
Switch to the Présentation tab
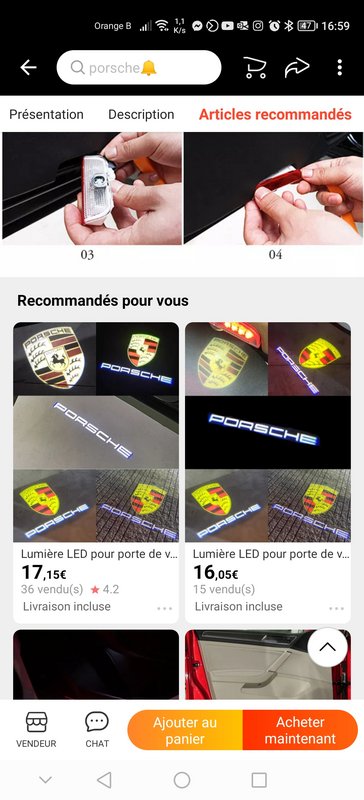[46, 114]
